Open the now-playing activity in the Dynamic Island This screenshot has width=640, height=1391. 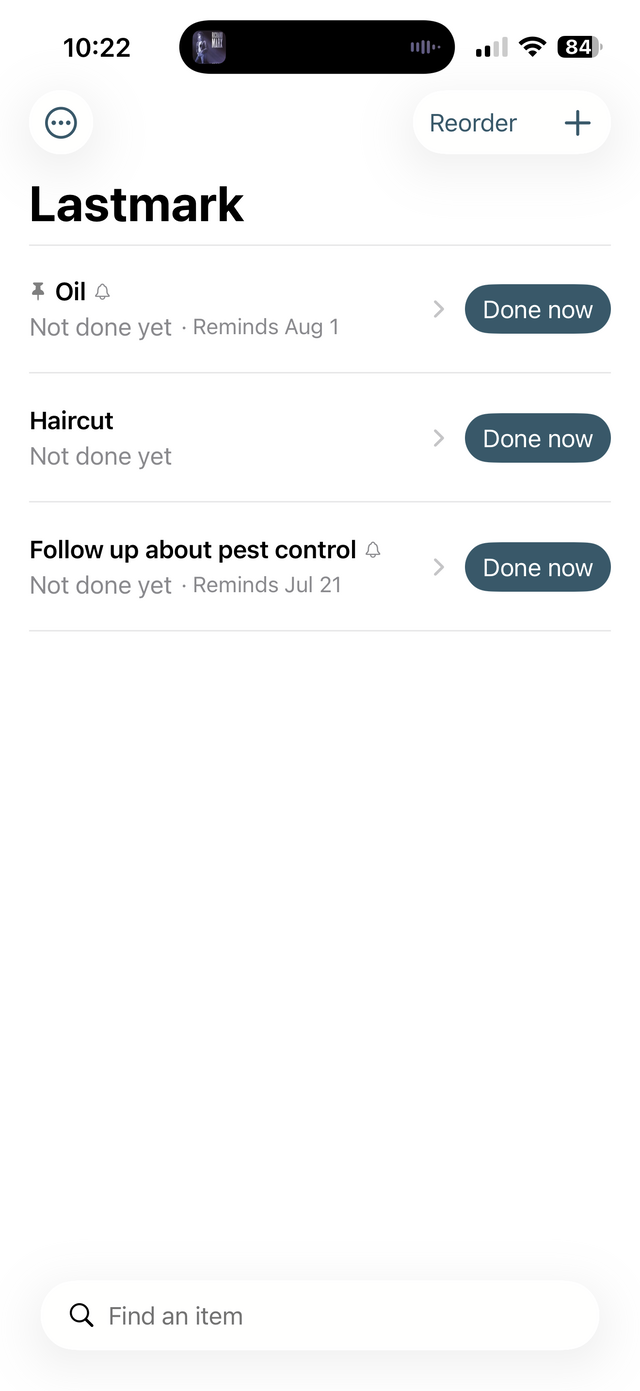point(317,47)
